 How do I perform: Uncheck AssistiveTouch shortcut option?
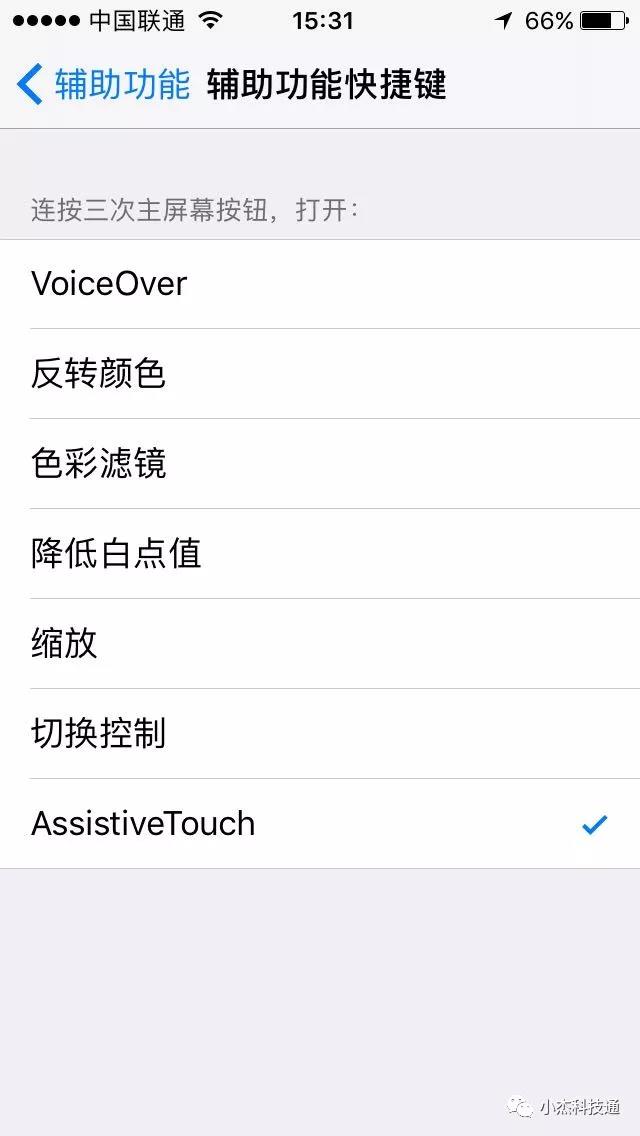[320, 824]
